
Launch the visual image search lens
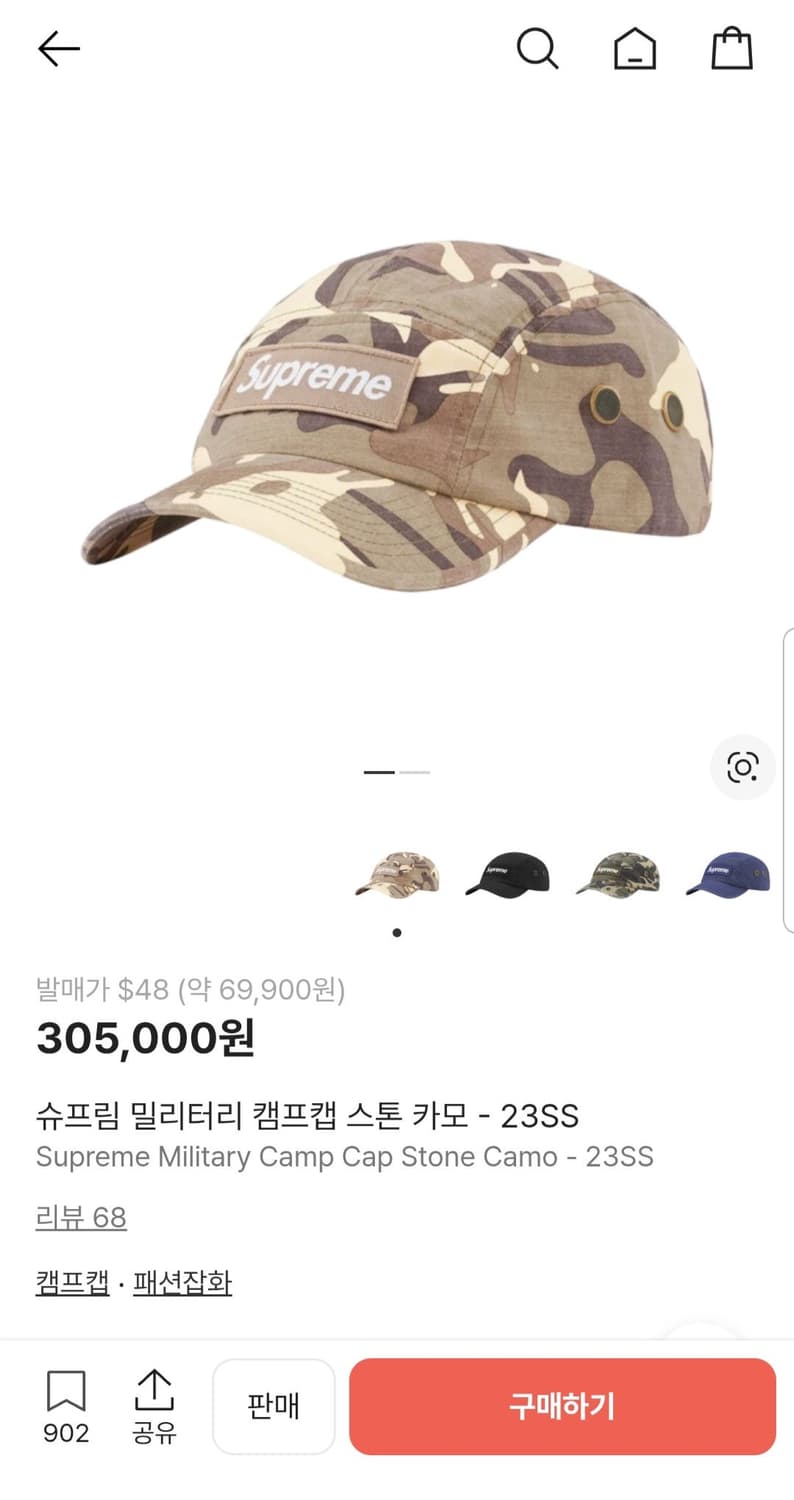point(741,768)
